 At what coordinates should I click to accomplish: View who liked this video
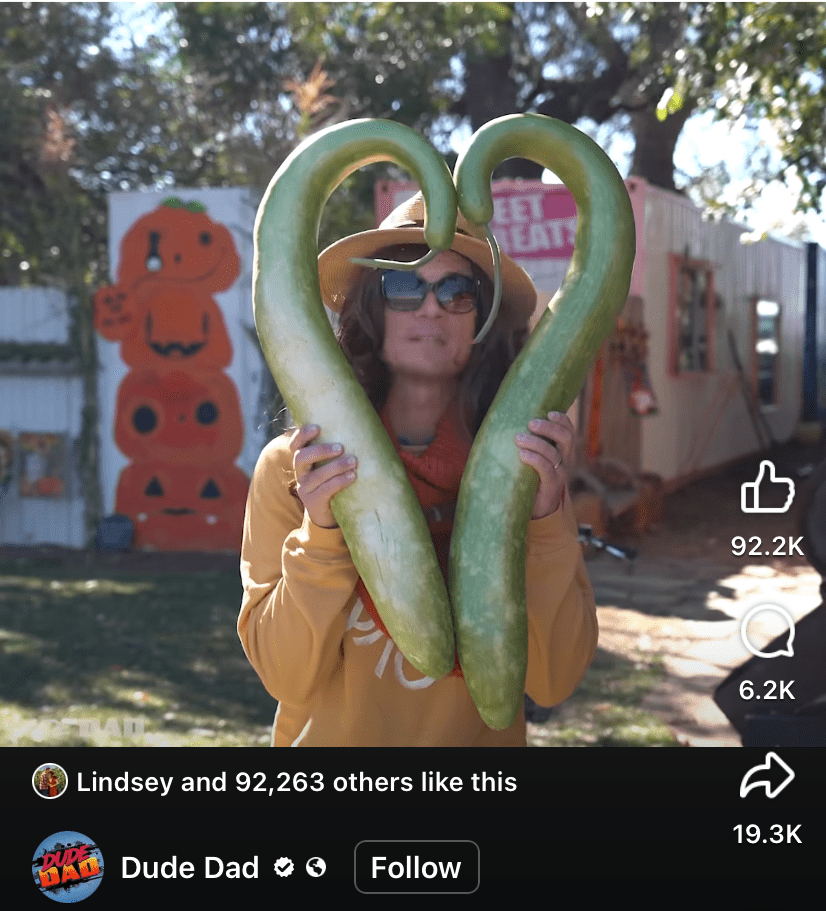tap(296, 782)
